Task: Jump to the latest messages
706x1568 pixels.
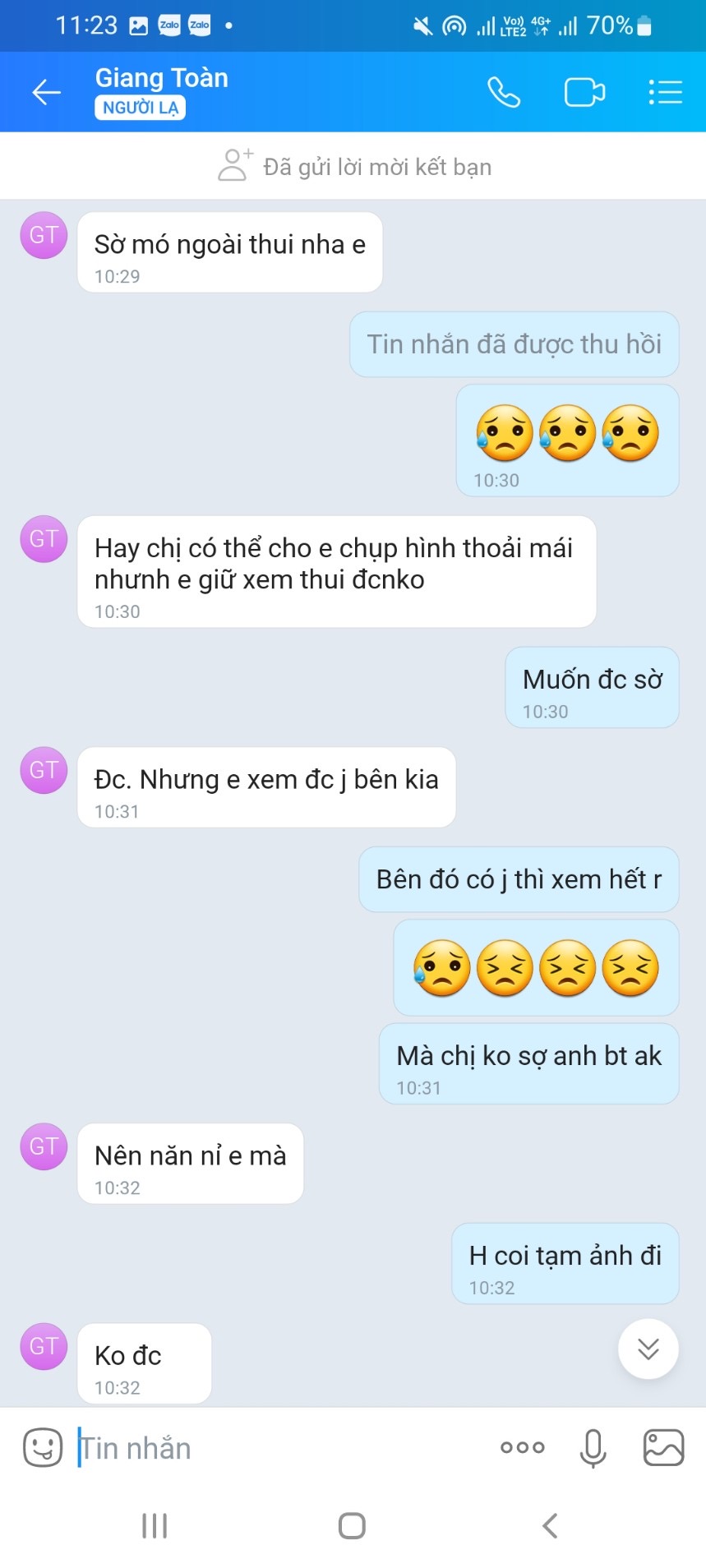Action: [648, 1349]
